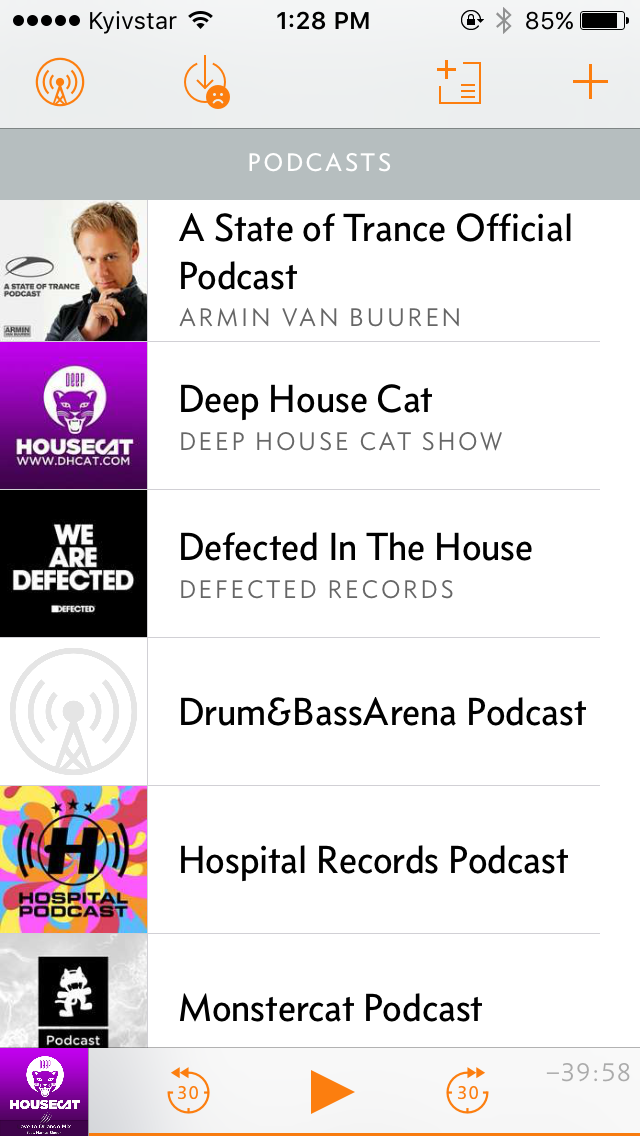Screen dimensions: 640x1136
Task: Create a new playlist
Action: coord(460,82)
